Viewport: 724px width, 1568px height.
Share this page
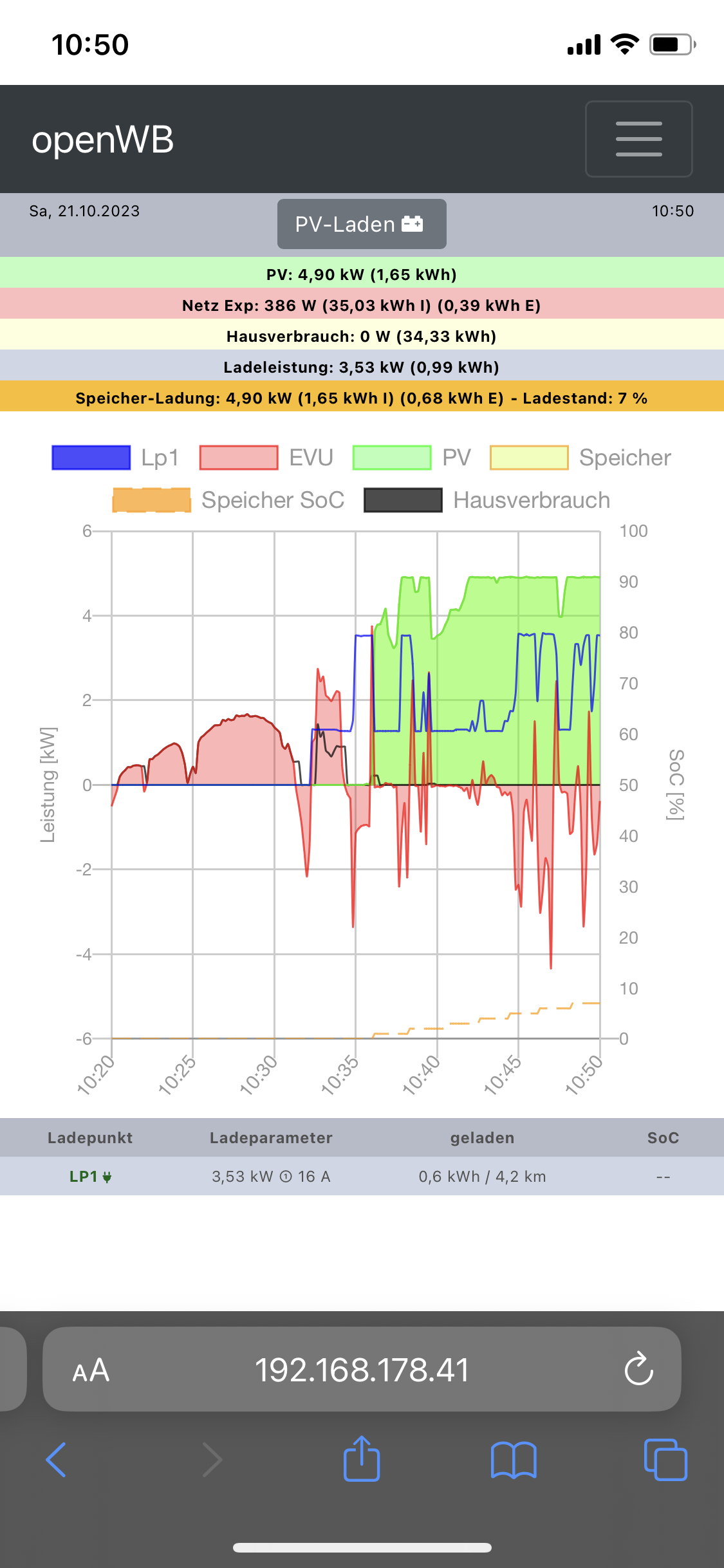(x=362, y=1459)
